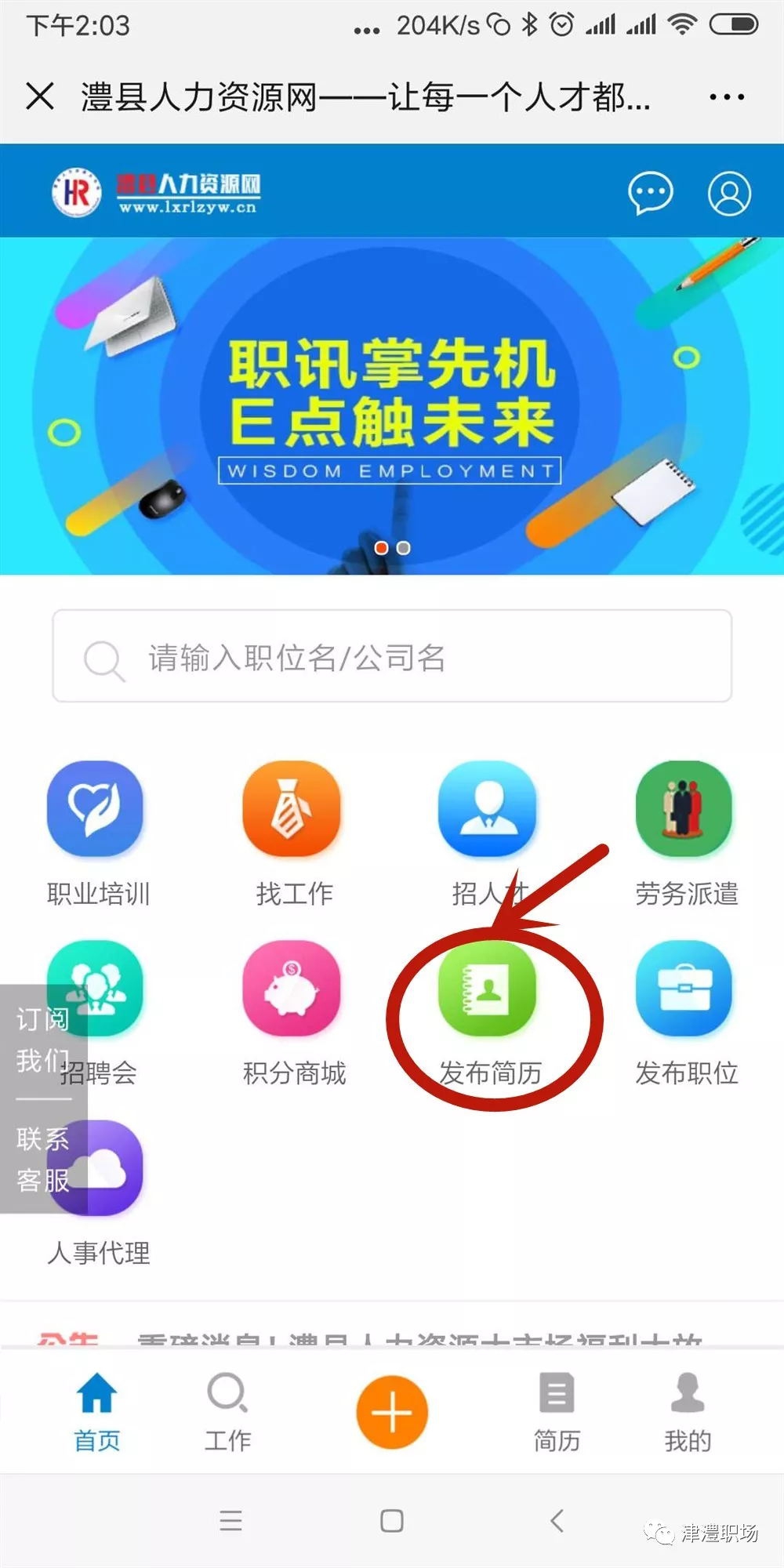The image size is (784, 1568).
Task: Tap the orange plus button
Action: coord(392,1411)
